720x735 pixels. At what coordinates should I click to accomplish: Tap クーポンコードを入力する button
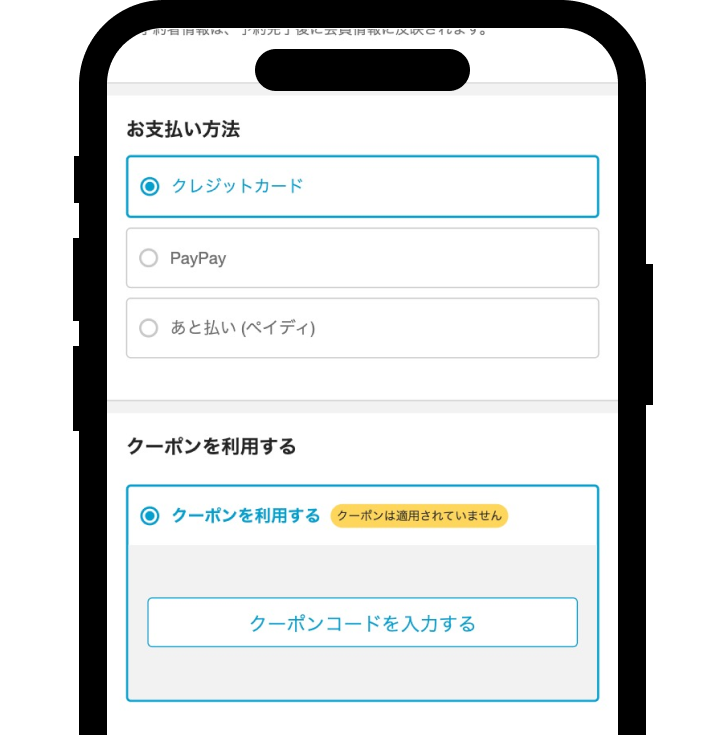point(362,623)
